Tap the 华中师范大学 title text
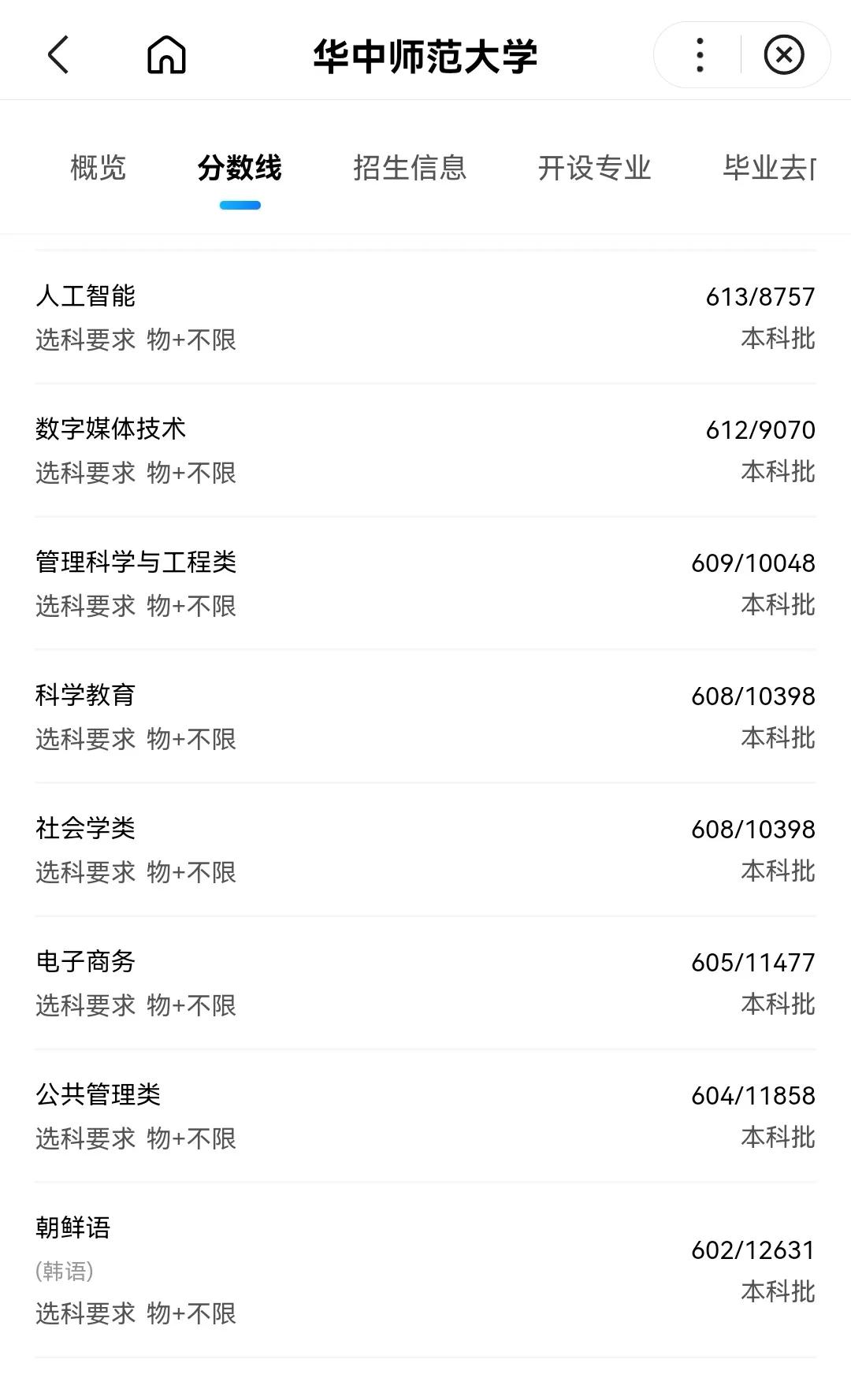 pyautogui.click(x=425, y=55)
